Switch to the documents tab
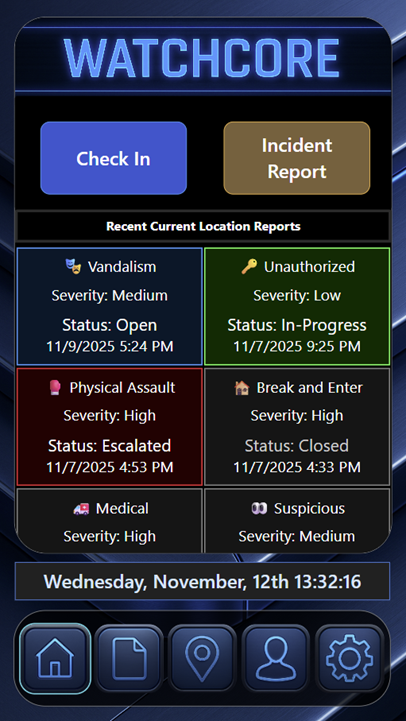This screenshot has width=406, height=721. click(129, 659)
